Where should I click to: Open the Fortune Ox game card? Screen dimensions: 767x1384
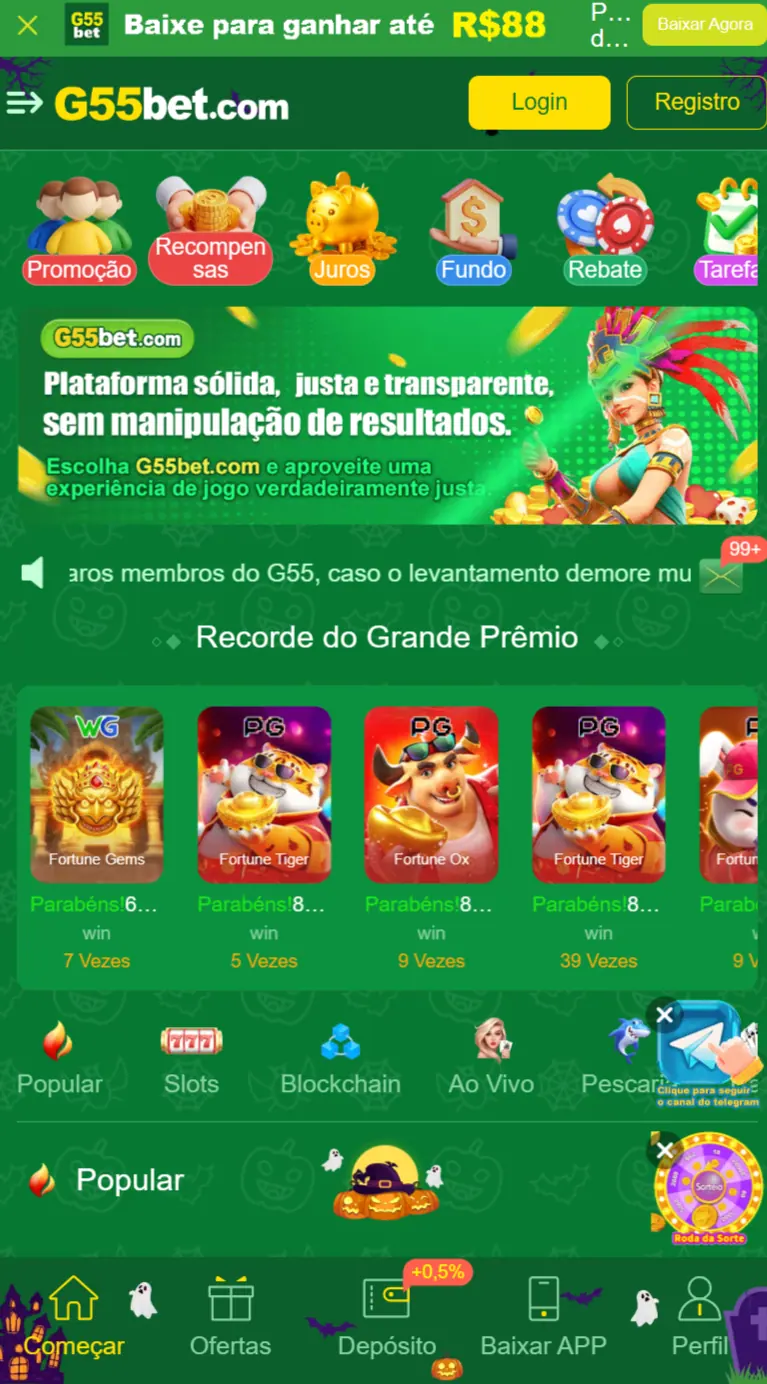[x=431, y=795]
